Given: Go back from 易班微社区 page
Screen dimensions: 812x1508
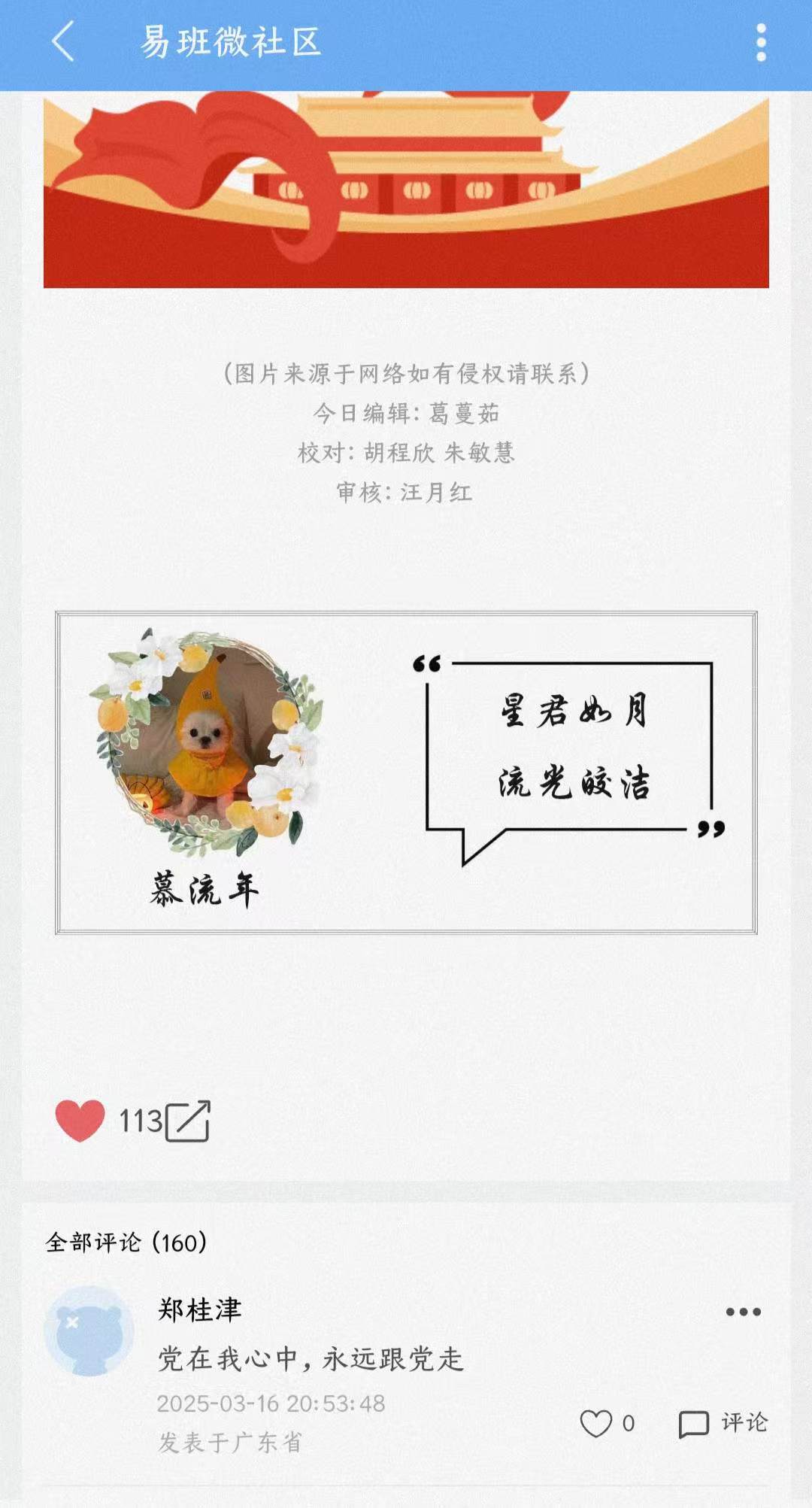Looking at the screenshot, I should pyautogui.click(x=64, y=41).
